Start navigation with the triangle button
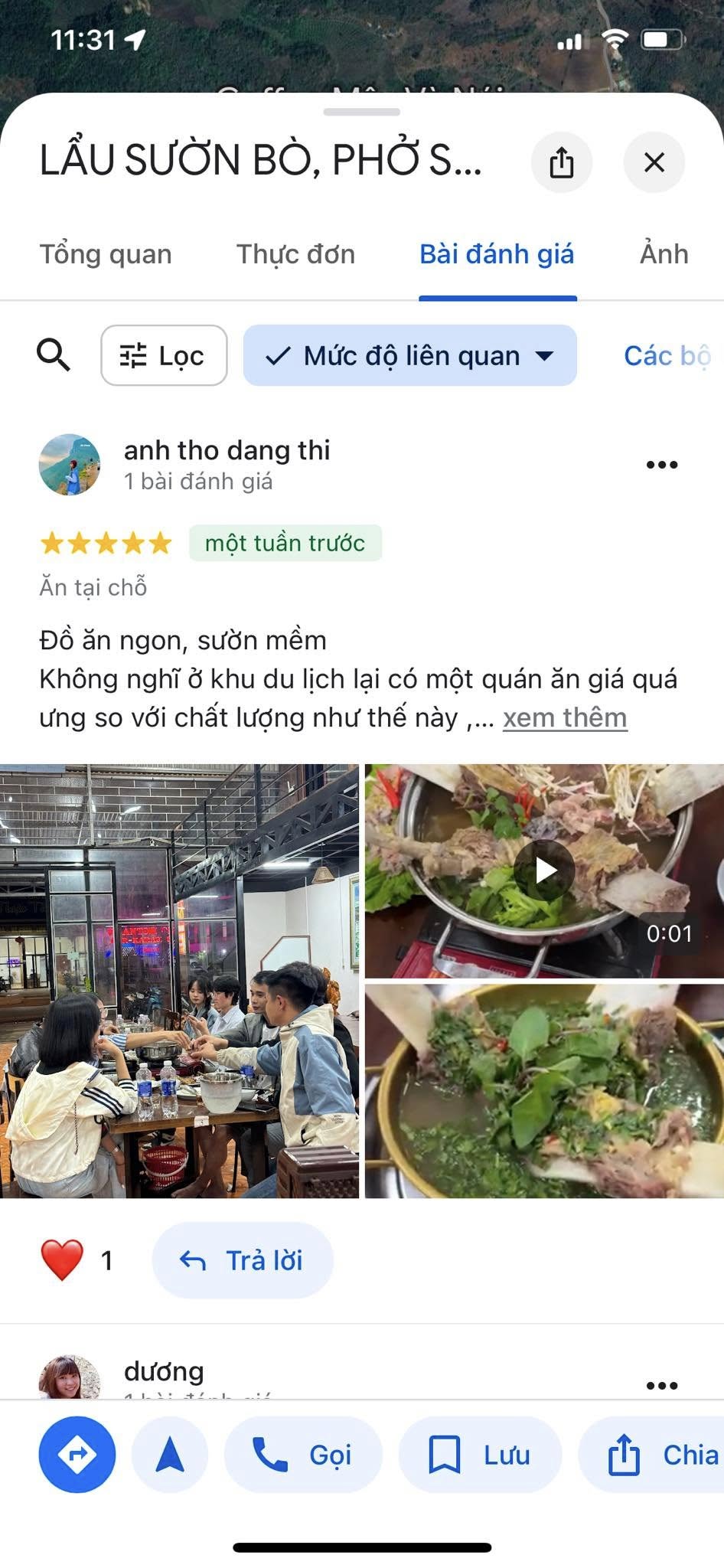 point(170,1454)
